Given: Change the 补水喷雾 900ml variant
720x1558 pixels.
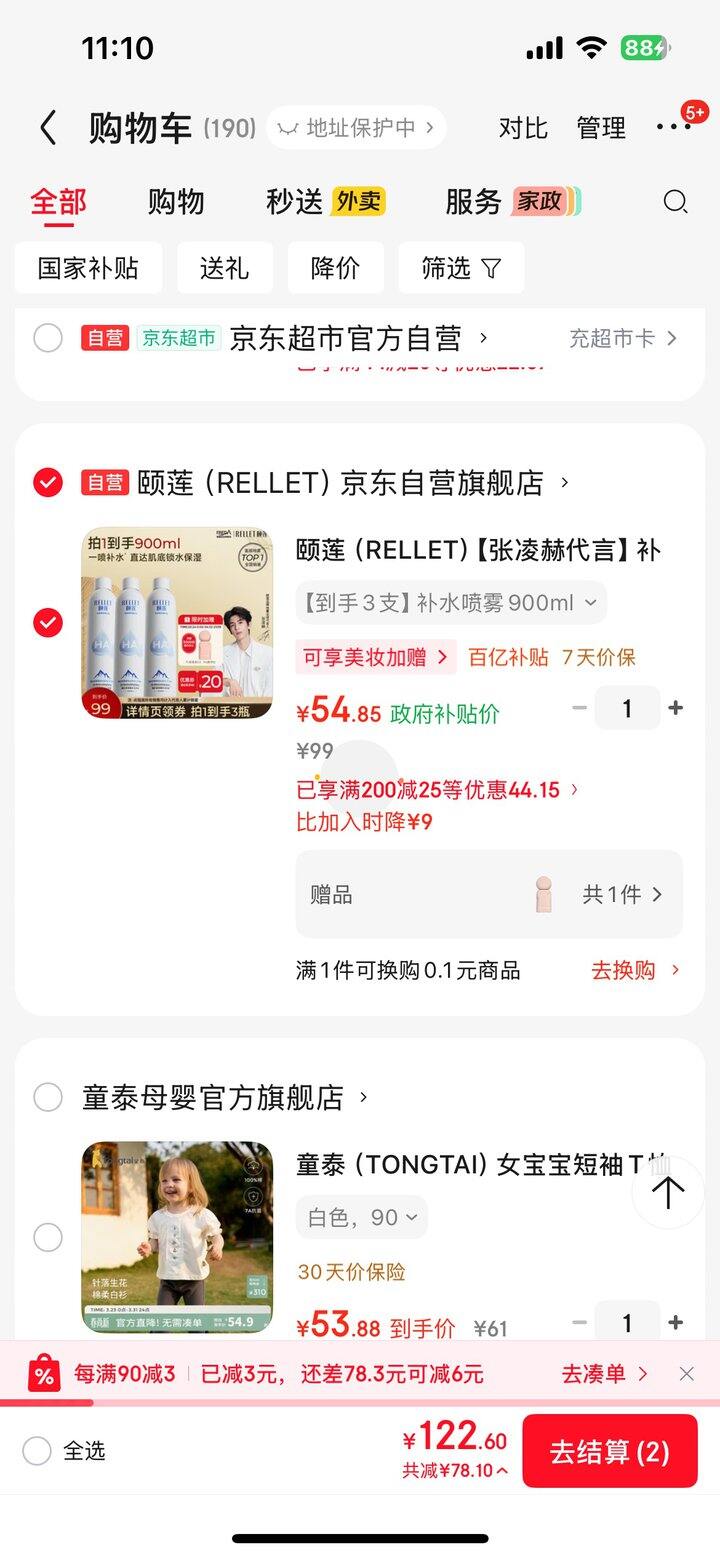Looking at the screenshot, I should click(451, 602).
